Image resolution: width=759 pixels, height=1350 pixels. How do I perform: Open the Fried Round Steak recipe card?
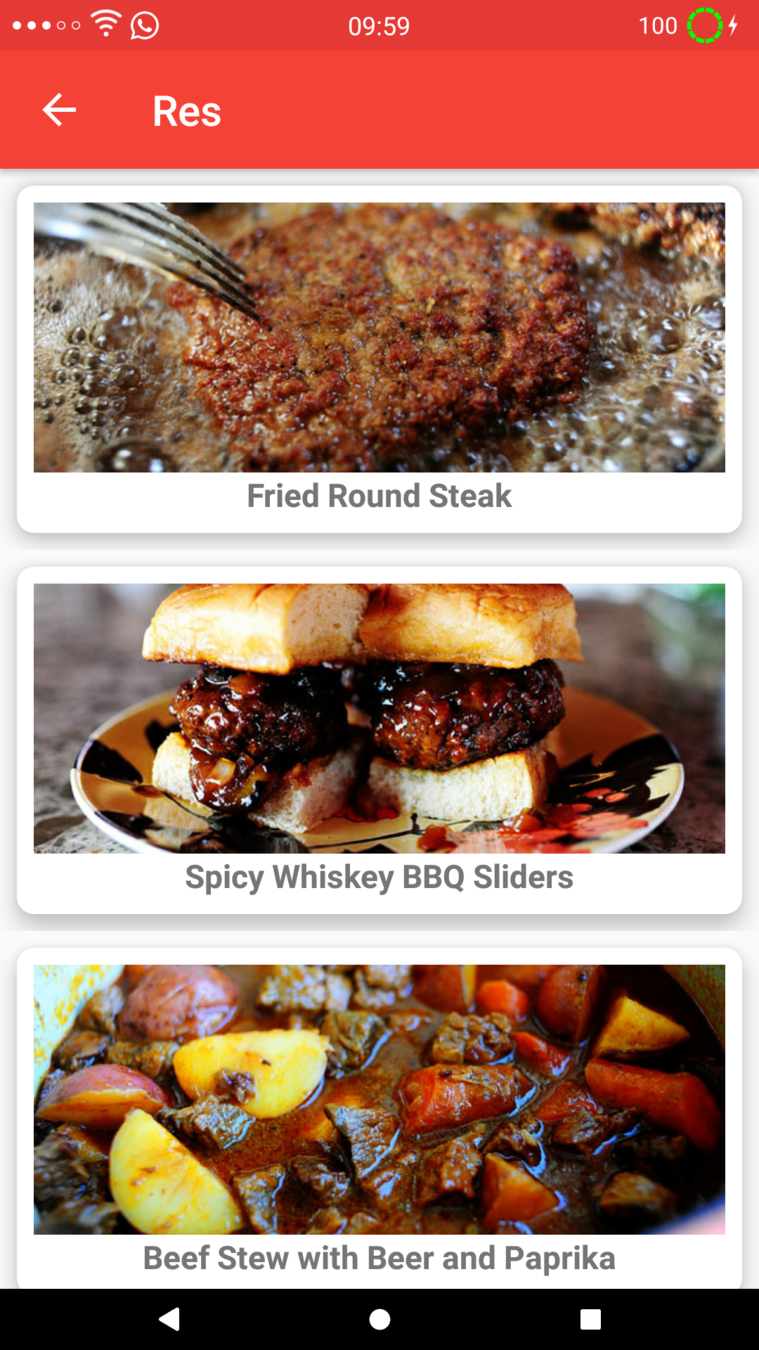[x=379, y=359]
